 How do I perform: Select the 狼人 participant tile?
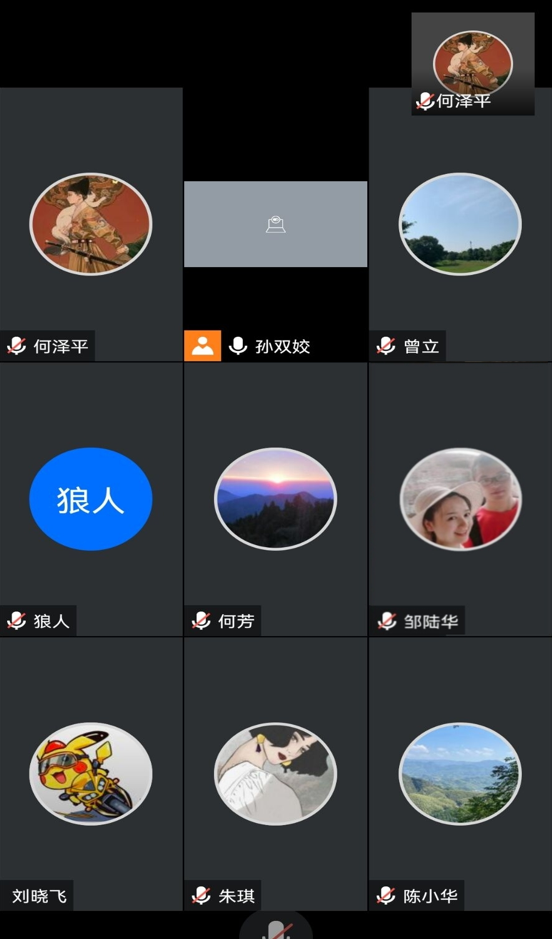pyautogui.click(x=91, y=499)
